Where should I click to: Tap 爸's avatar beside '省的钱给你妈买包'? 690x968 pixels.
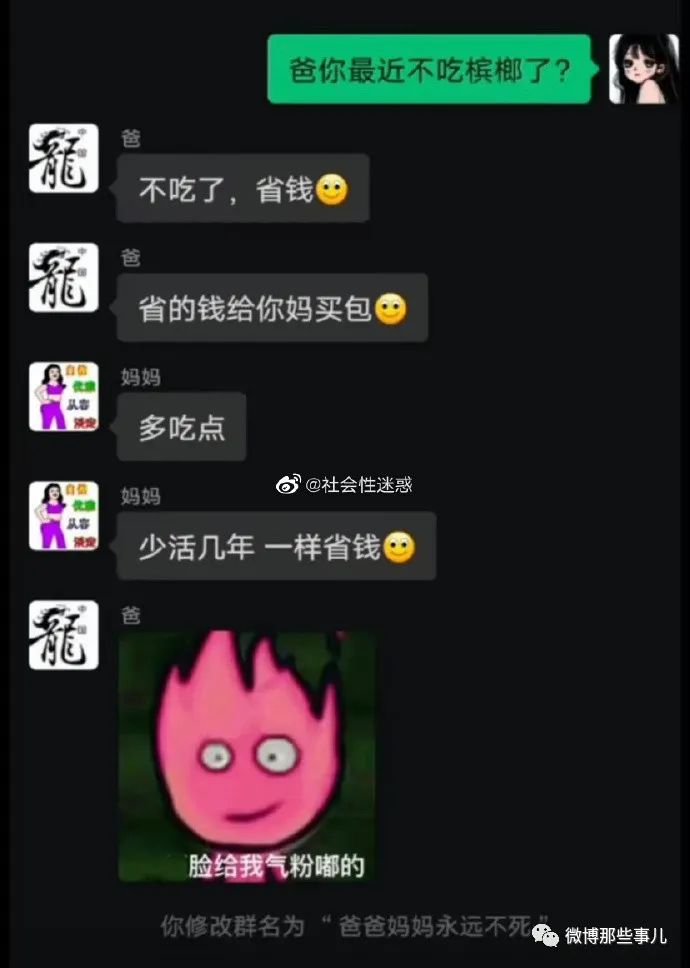point(63,278)
